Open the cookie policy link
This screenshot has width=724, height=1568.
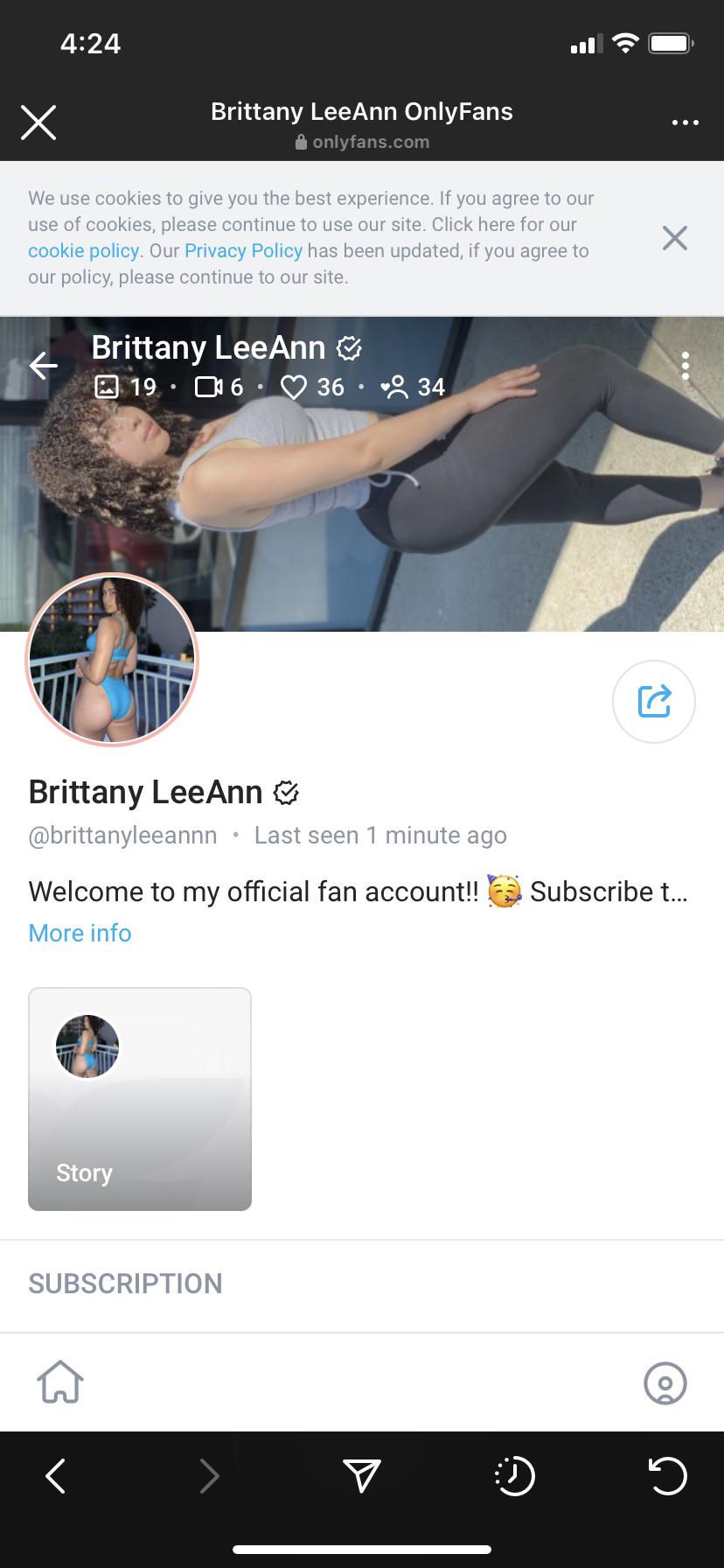(83, 251)
